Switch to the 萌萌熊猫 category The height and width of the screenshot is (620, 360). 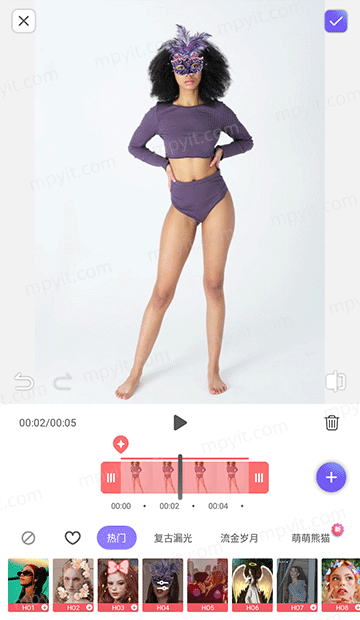click(x=311, y=538)
